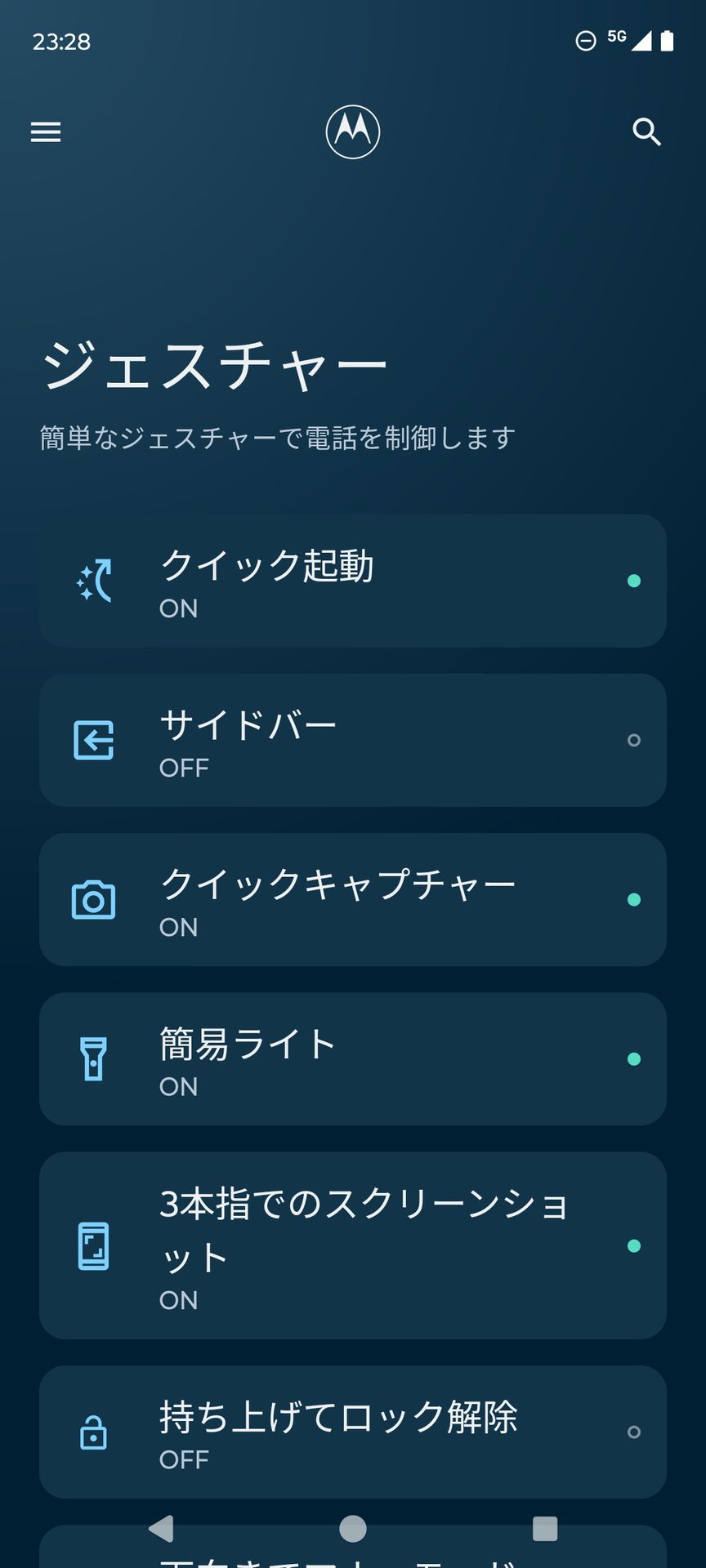Open the 簡易ライト gesture details
The width and height of the screenshot is (706, 1568).
(353, 1058)
